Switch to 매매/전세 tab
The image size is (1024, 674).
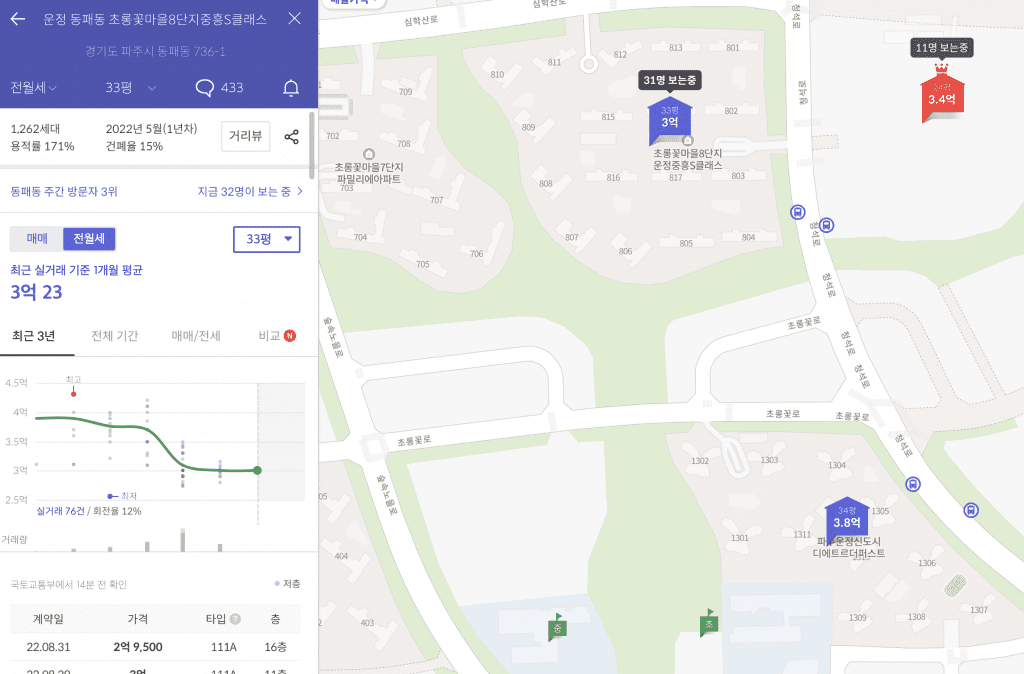tap(195, 336)
